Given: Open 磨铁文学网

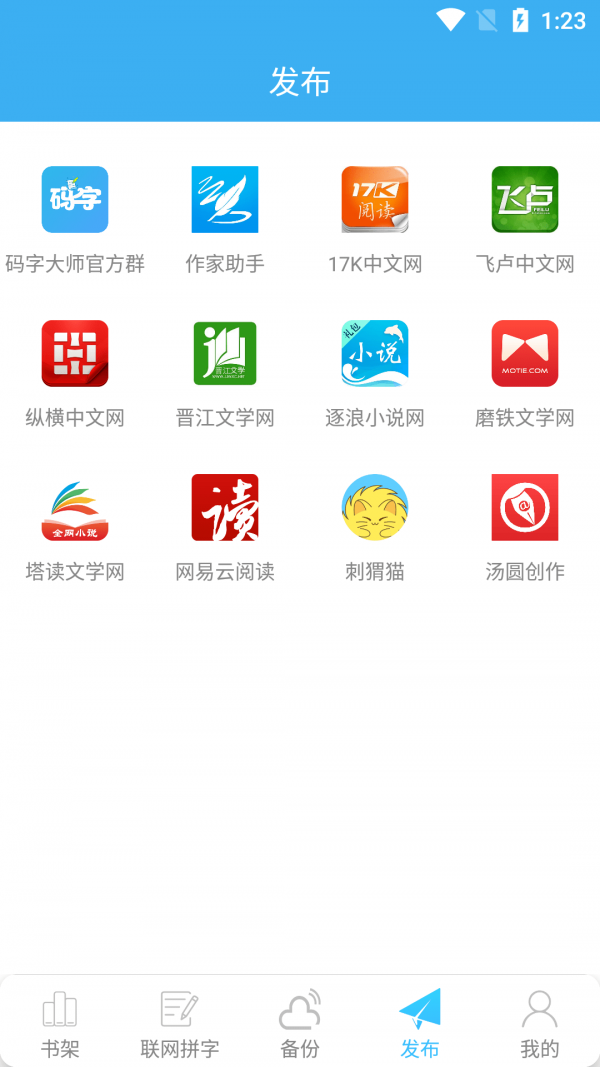Looking at the screenshot, I should (525, 354).
